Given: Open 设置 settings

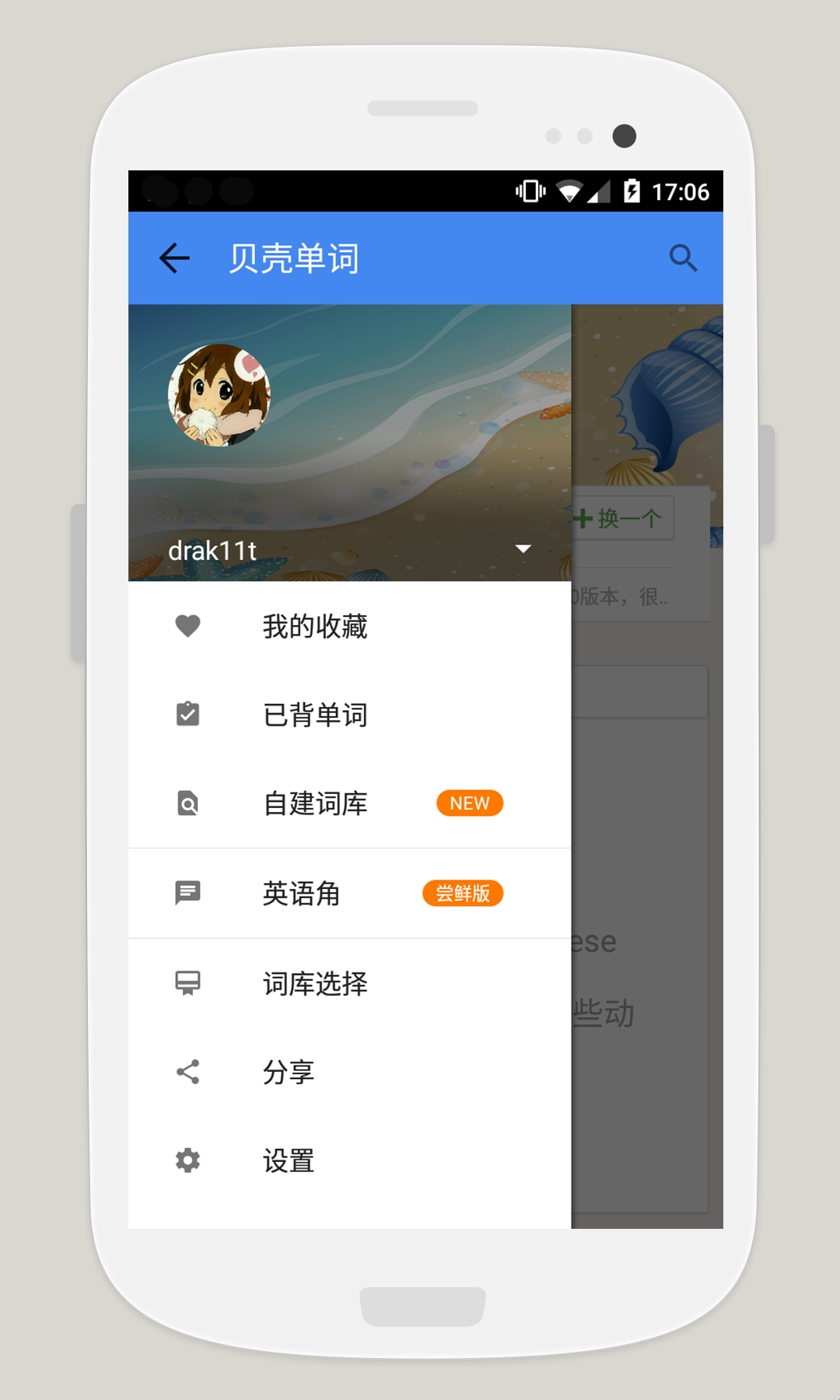Looking at the screenshot, I should 288,1161.
